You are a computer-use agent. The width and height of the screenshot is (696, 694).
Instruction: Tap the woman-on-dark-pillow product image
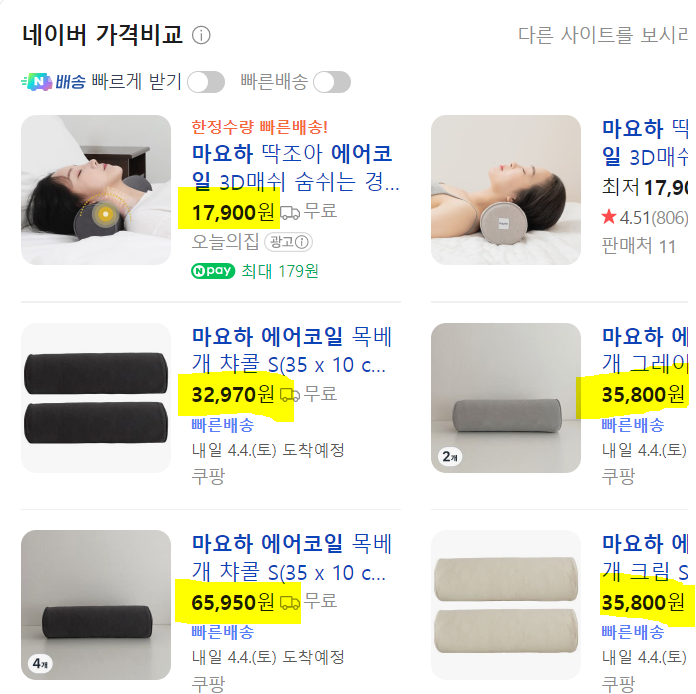click(x=96, y=190)
